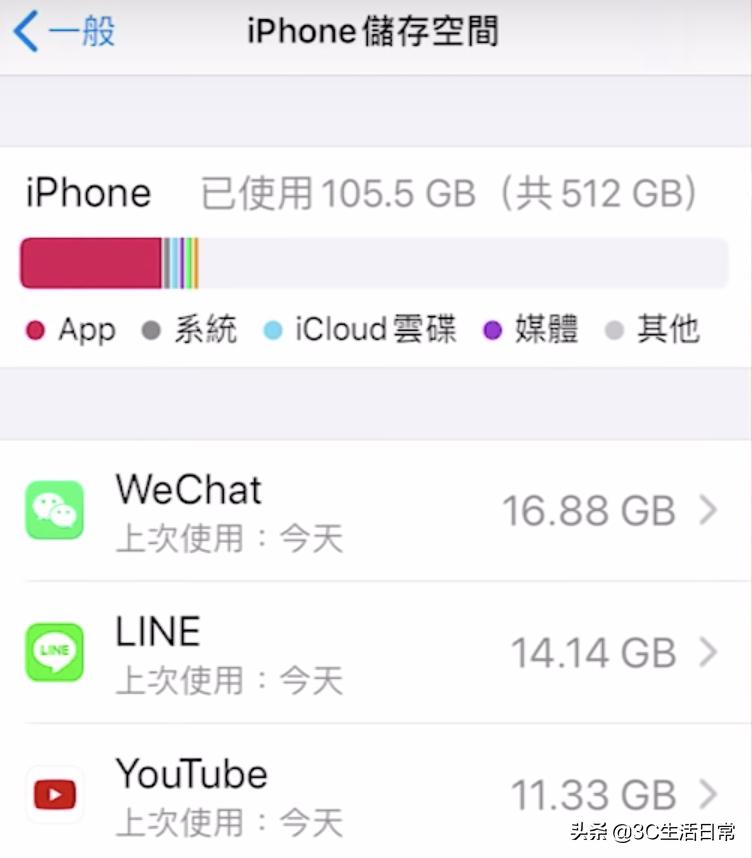This screenshot has width=752, height=858.
Task: Tap the light gray 其他 legend dot
Action: pyautogui.click(x=615, y=330)
